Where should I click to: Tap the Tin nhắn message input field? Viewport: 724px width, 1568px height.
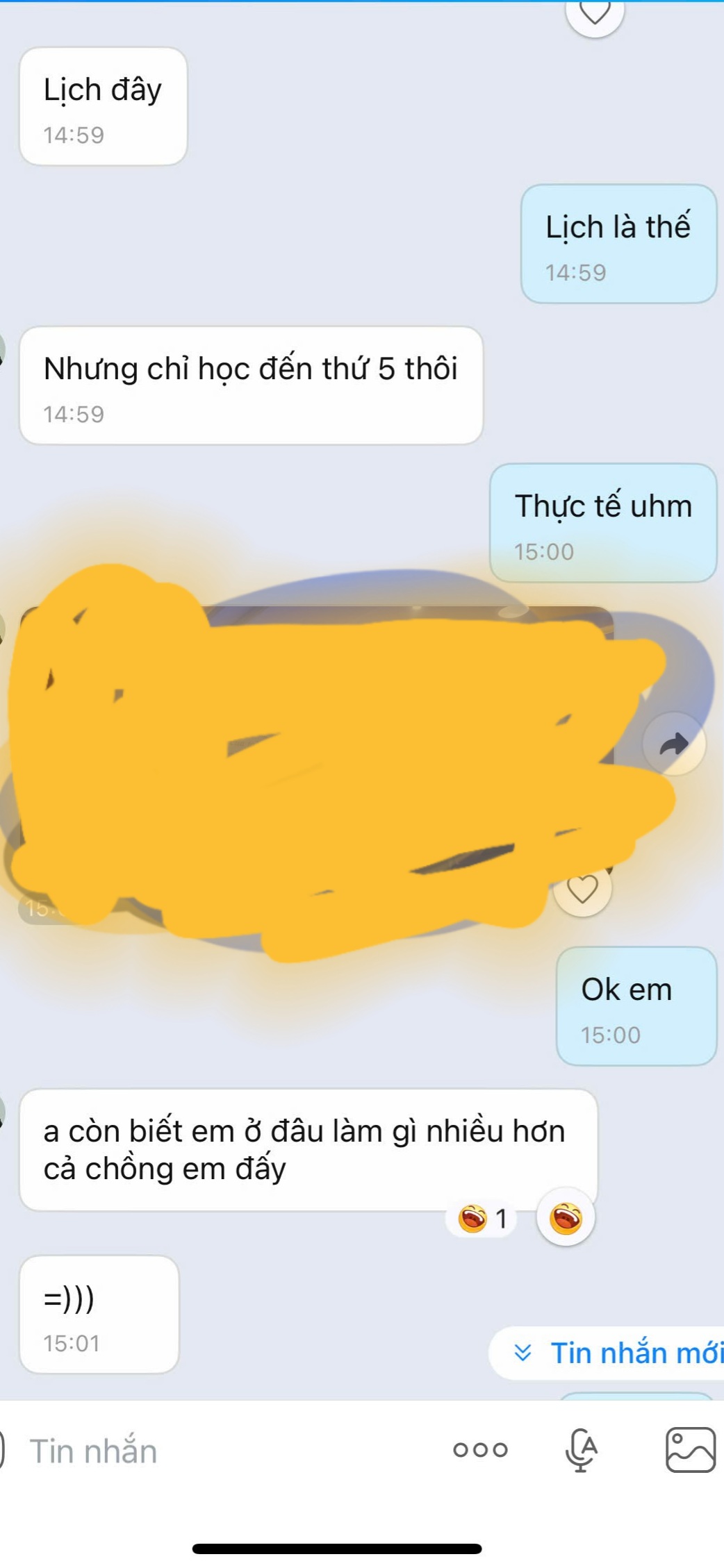pos(208,1451)
